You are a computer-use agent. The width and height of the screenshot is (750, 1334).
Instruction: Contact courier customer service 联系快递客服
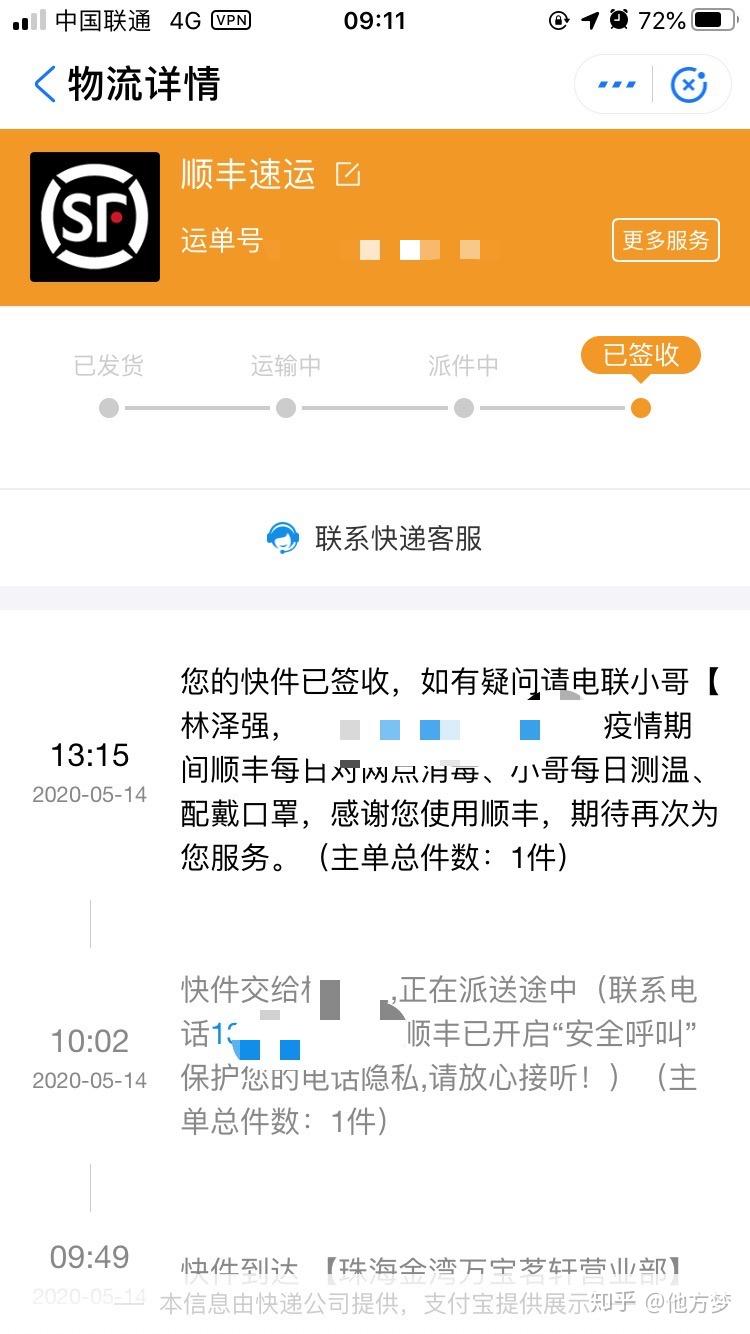(375, 538)
